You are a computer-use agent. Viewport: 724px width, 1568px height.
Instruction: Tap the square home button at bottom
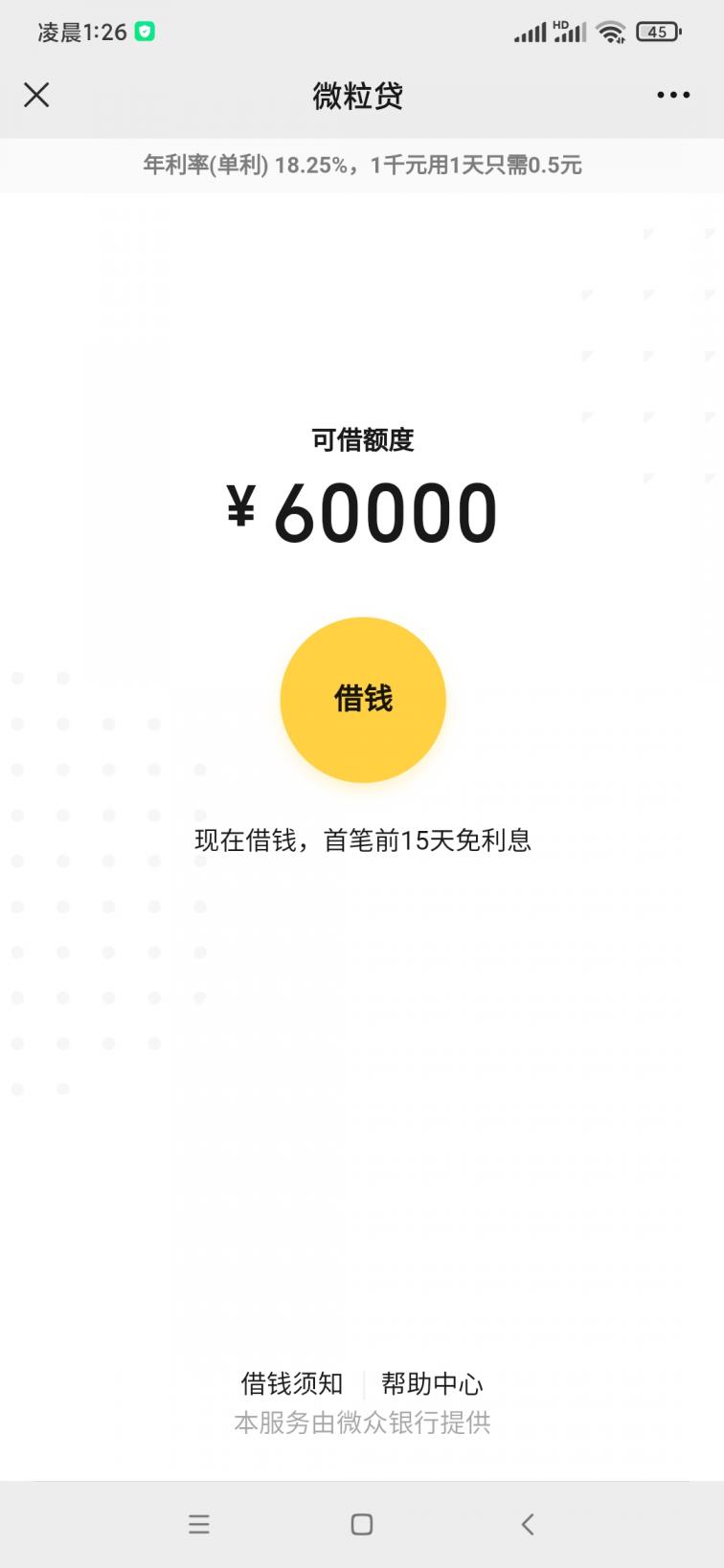tap(361, 1524)
